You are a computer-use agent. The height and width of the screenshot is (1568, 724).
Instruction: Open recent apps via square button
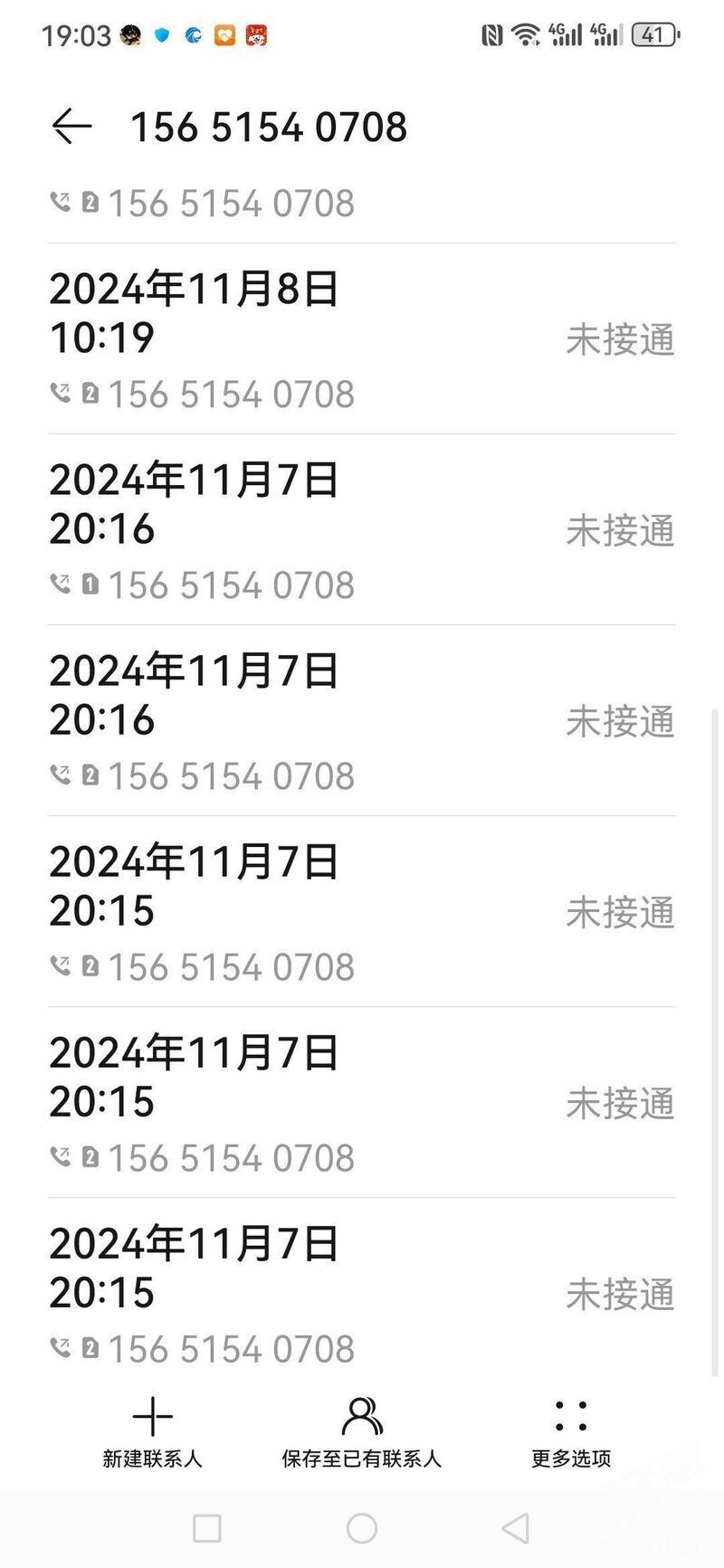click(207, 1528)
